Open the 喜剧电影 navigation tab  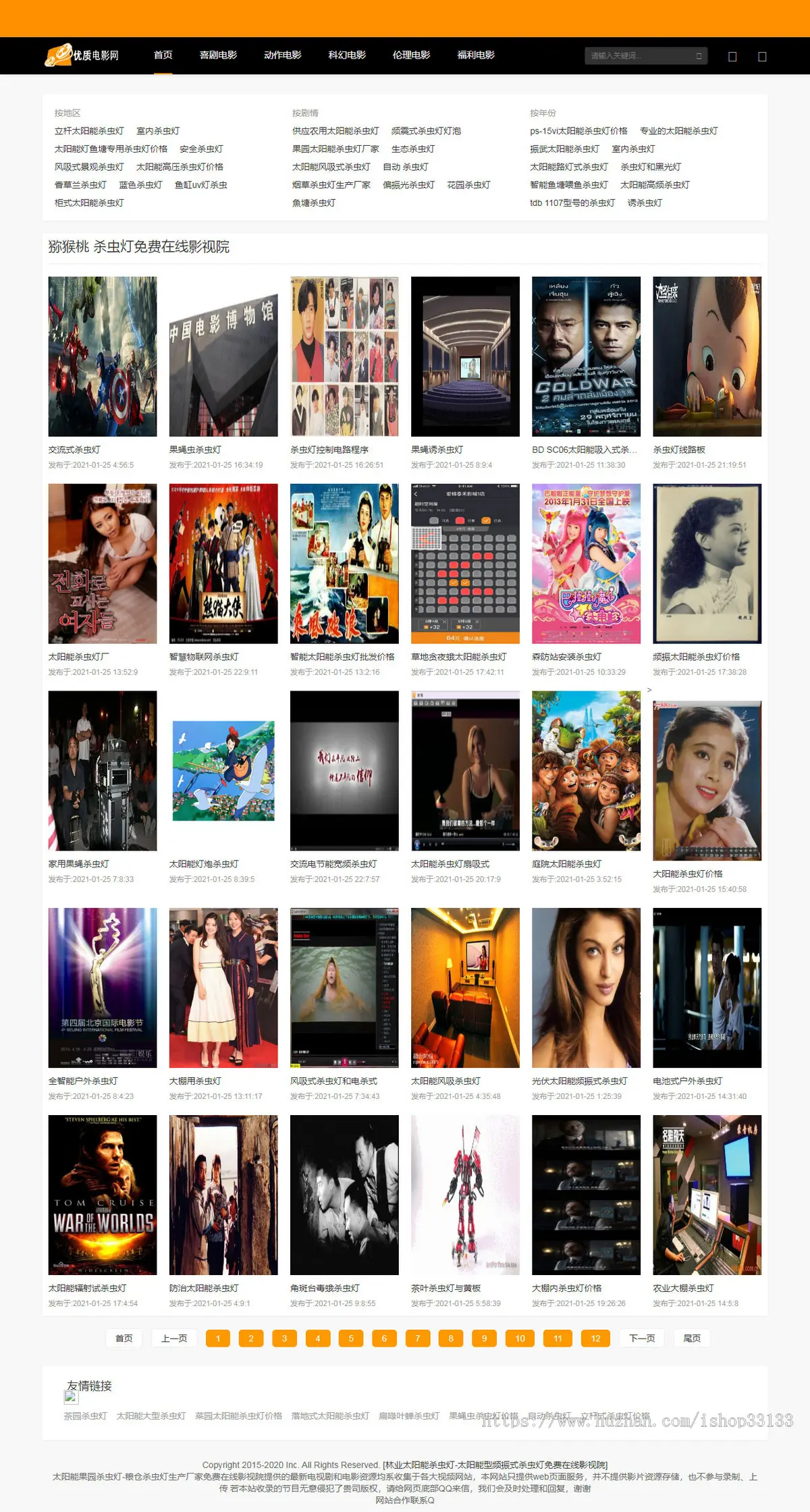point(218,55)
